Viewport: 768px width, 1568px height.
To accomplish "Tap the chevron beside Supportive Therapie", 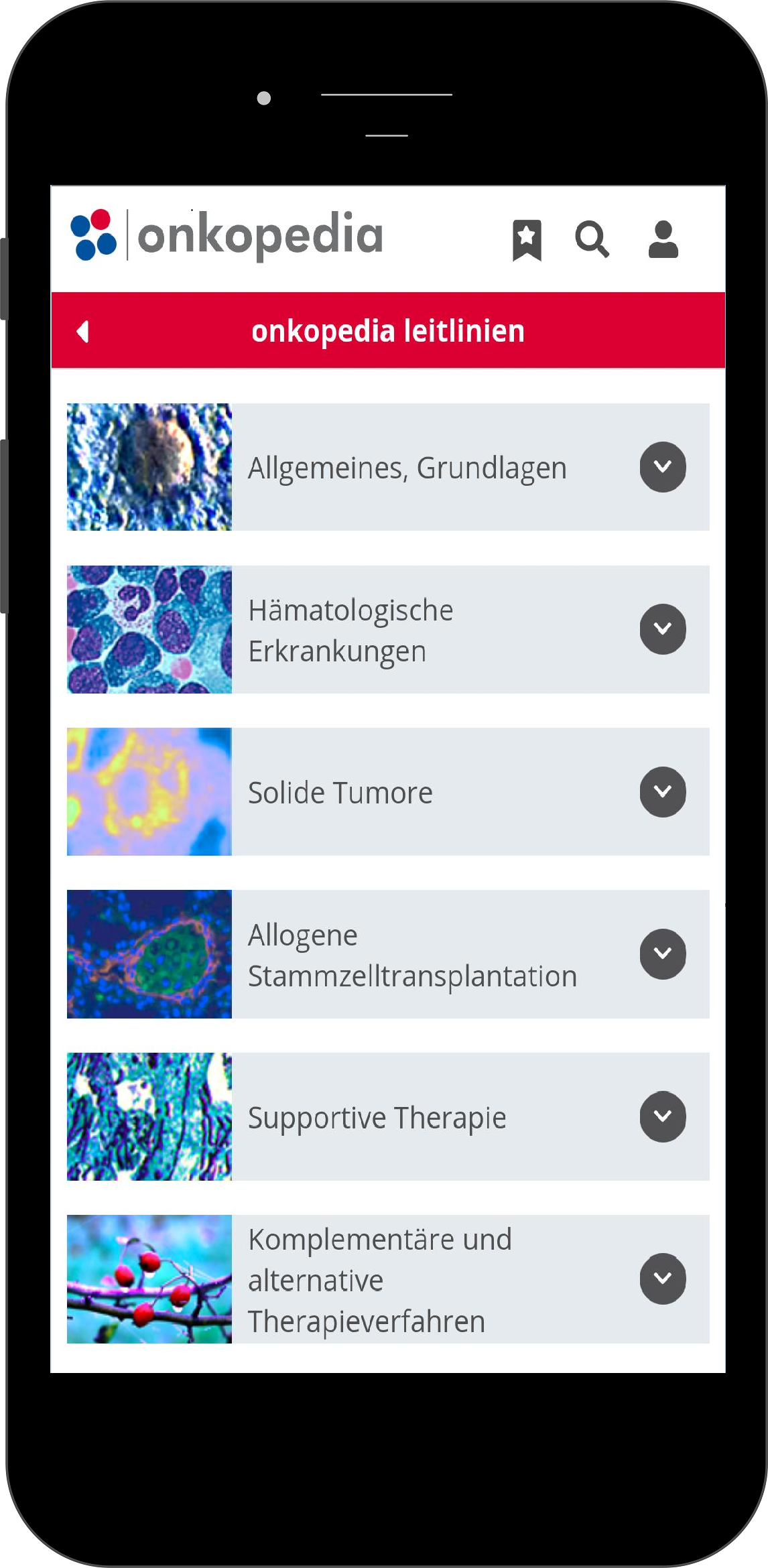I will coord(663,1117).
